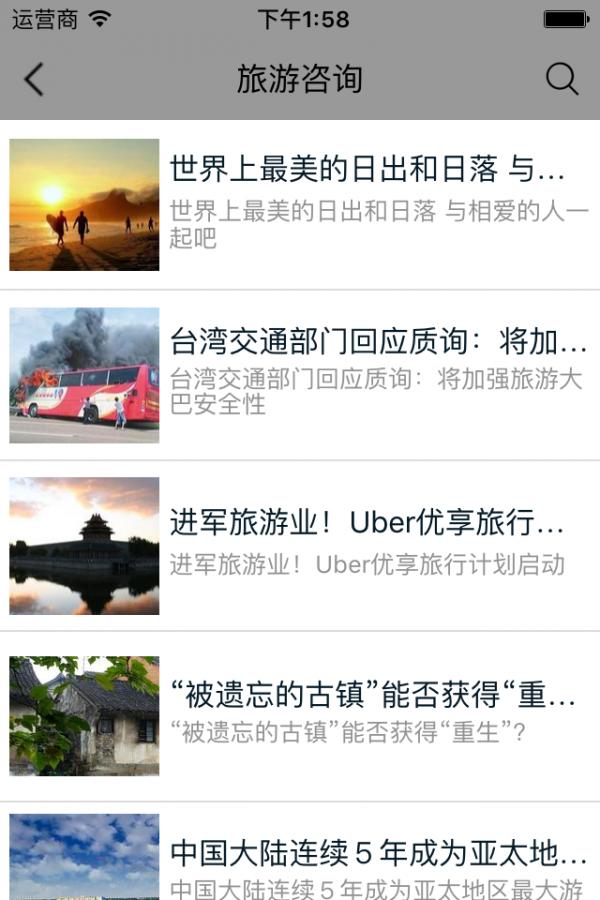Go back using the back arrow
This screenshot has width=600, height=900.
pos(34,79)
